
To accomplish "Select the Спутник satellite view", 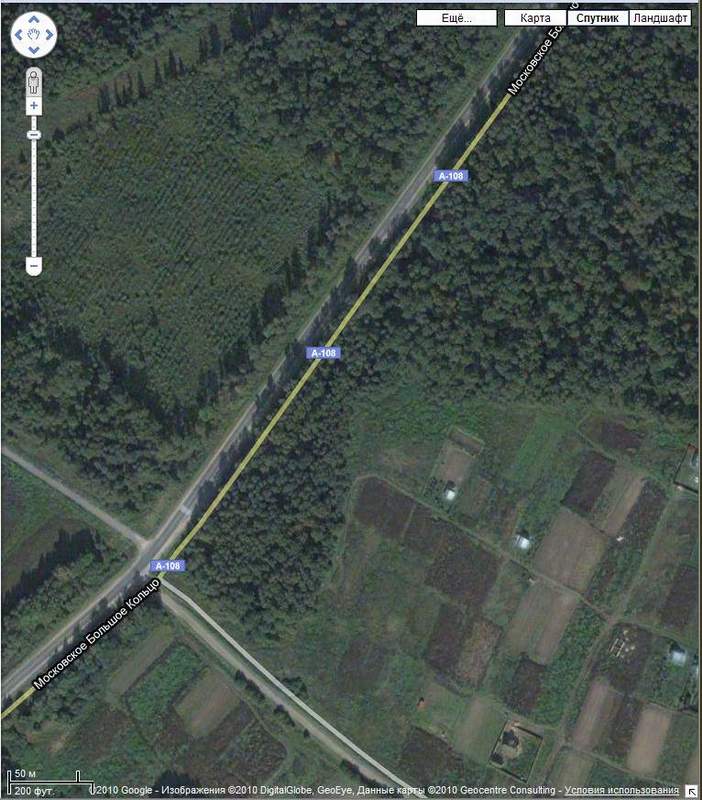I will click(598, 18).
